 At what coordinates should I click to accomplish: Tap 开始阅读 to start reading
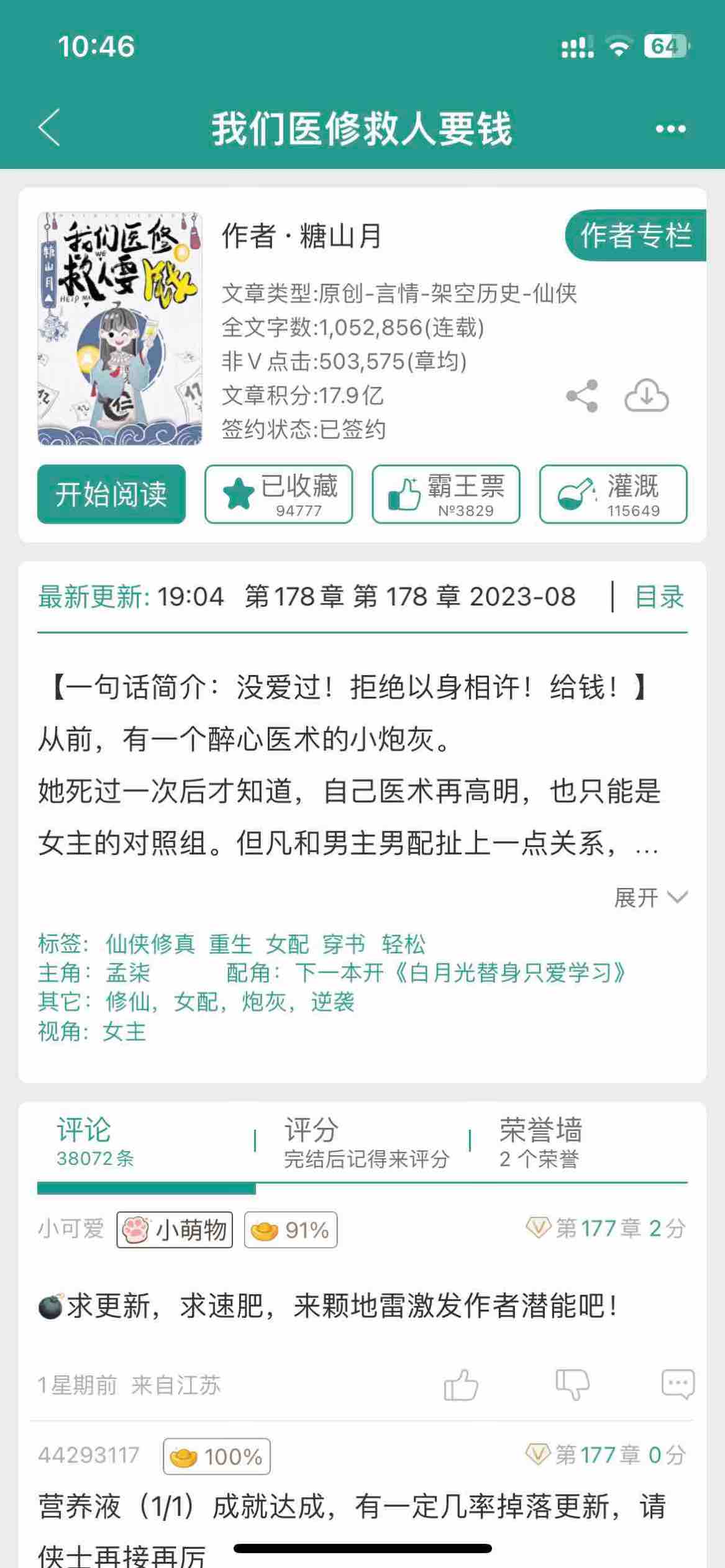[111, 494]
